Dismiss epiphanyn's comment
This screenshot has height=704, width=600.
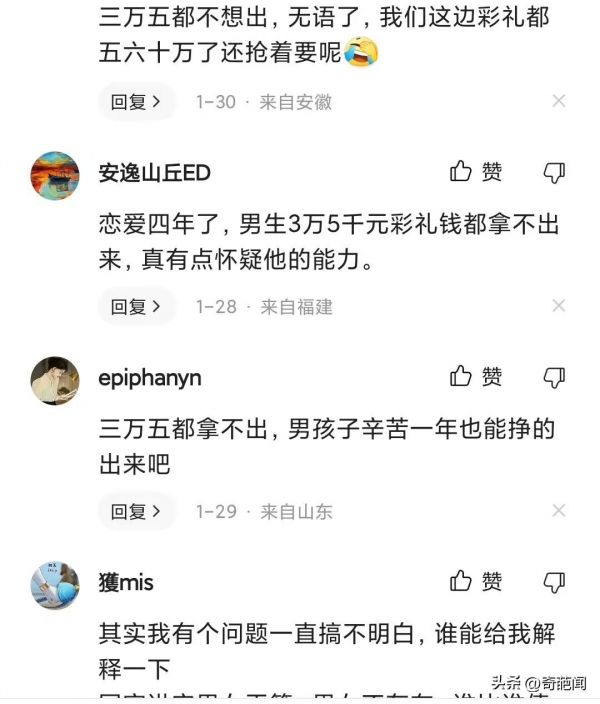(x=559, y=511)
